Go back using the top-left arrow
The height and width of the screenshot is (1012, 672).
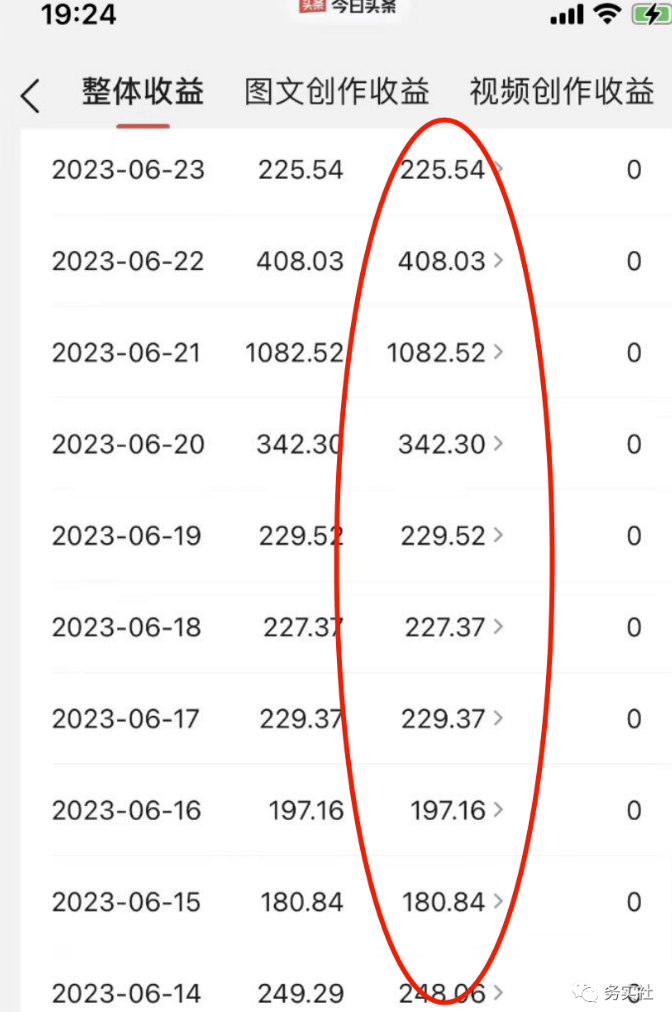tap(31, 96)
